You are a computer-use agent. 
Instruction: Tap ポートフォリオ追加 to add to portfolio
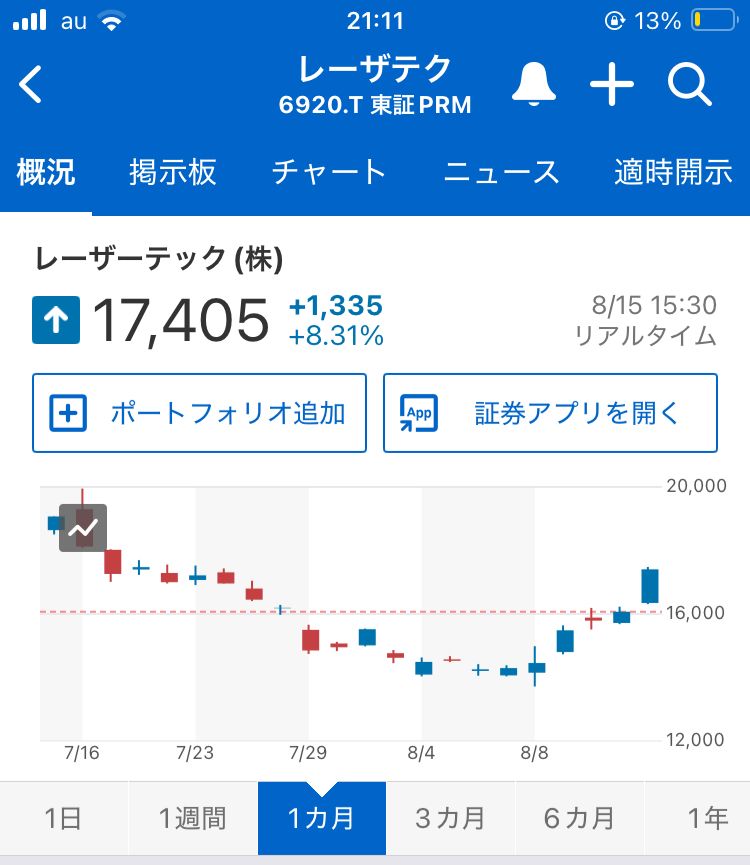click(199, 413)
